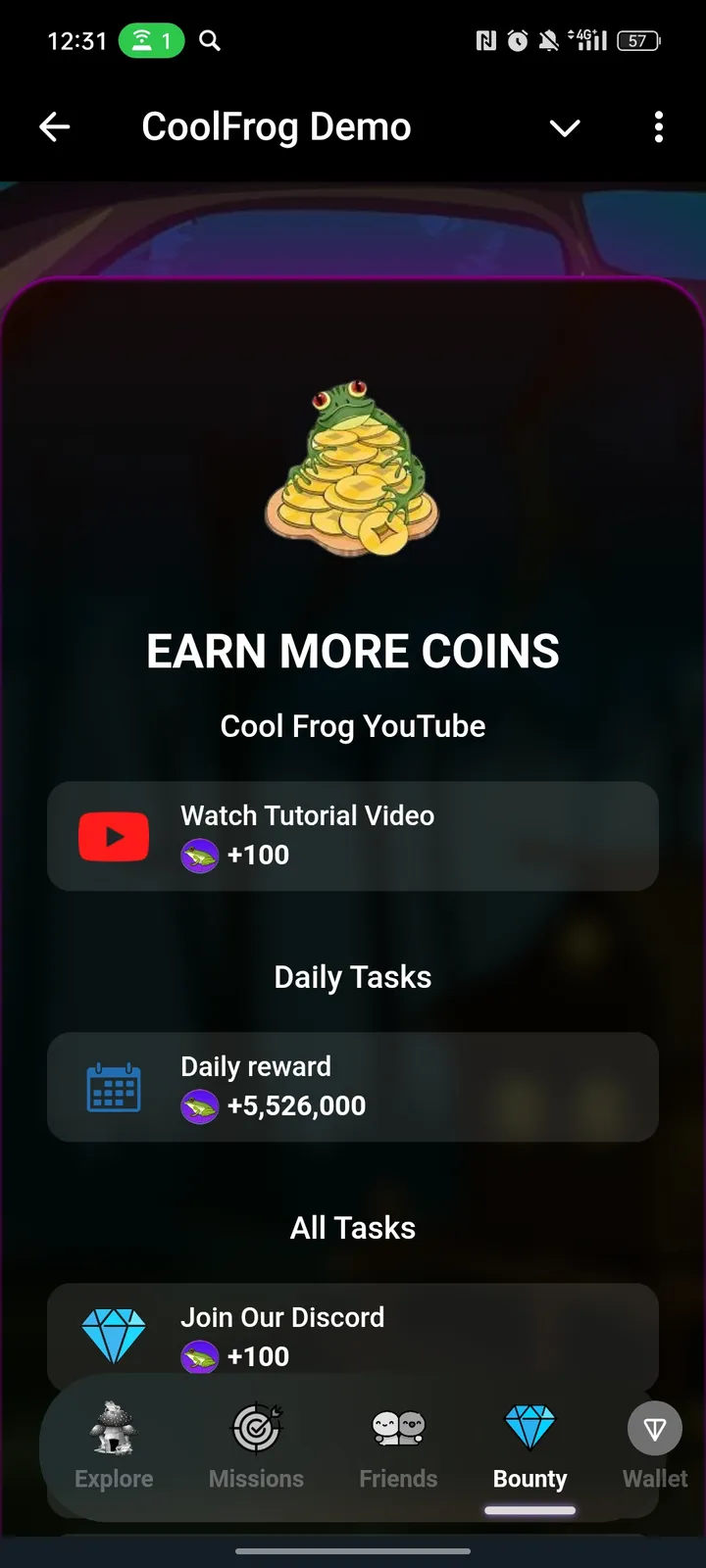The image size is (706, 1568).
Task: Open the Wallet tab
Action: click(655, 1445)
